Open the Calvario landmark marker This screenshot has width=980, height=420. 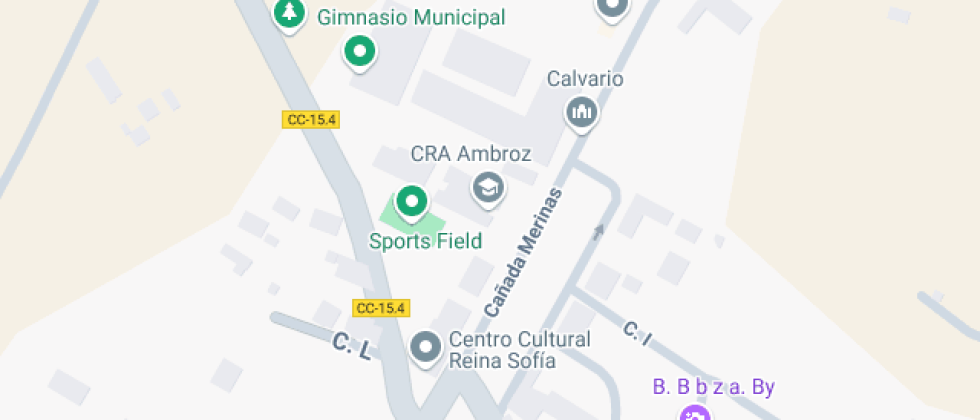pos(581,112)
